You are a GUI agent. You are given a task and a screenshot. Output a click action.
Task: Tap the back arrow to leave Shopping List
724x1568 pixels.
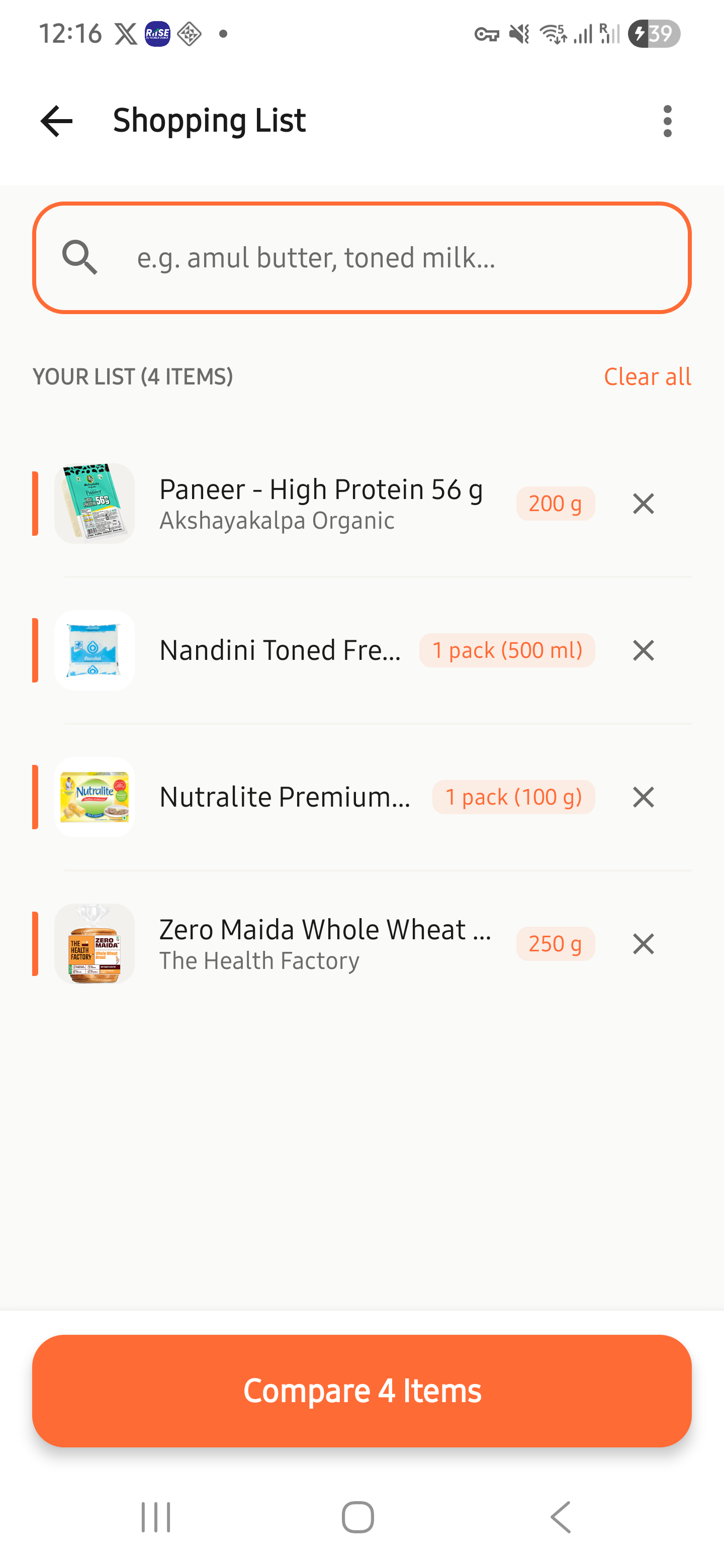55,121
